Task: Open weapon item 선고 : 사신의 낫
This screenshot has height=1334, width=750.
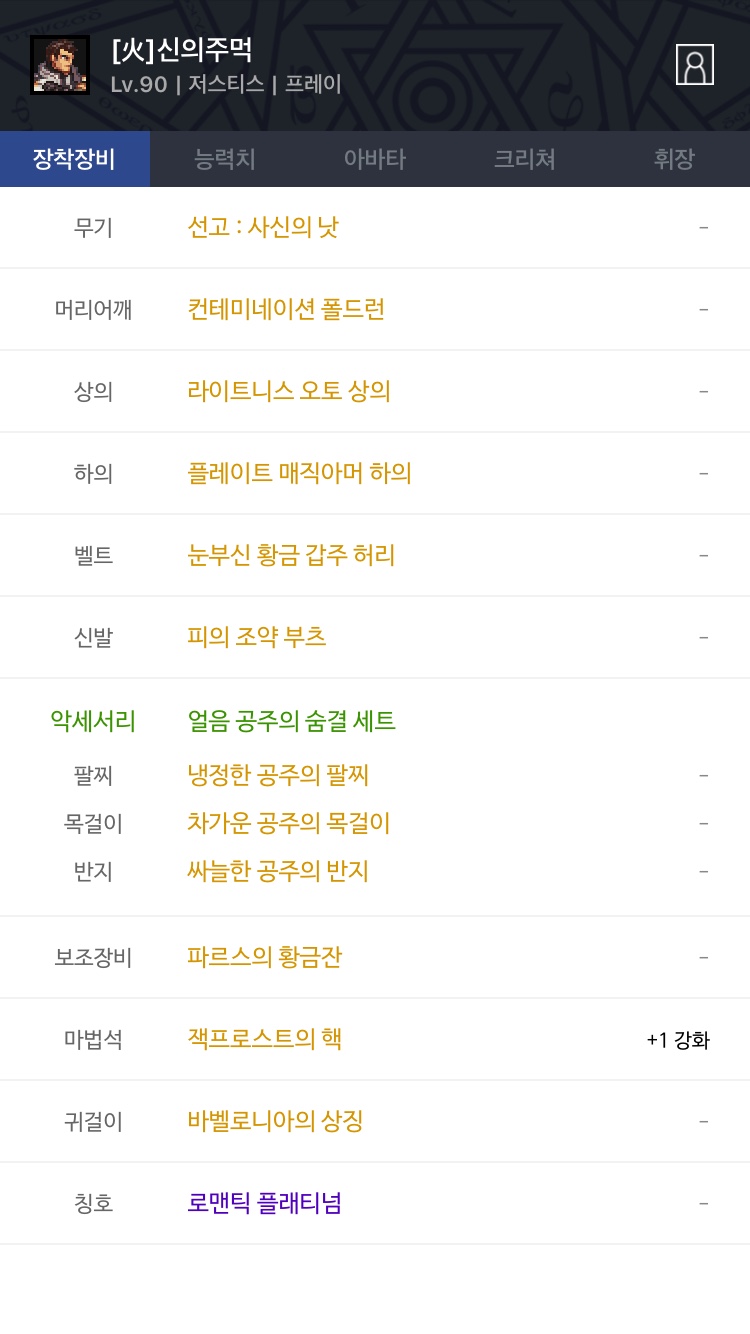Action: pos(263,227)
